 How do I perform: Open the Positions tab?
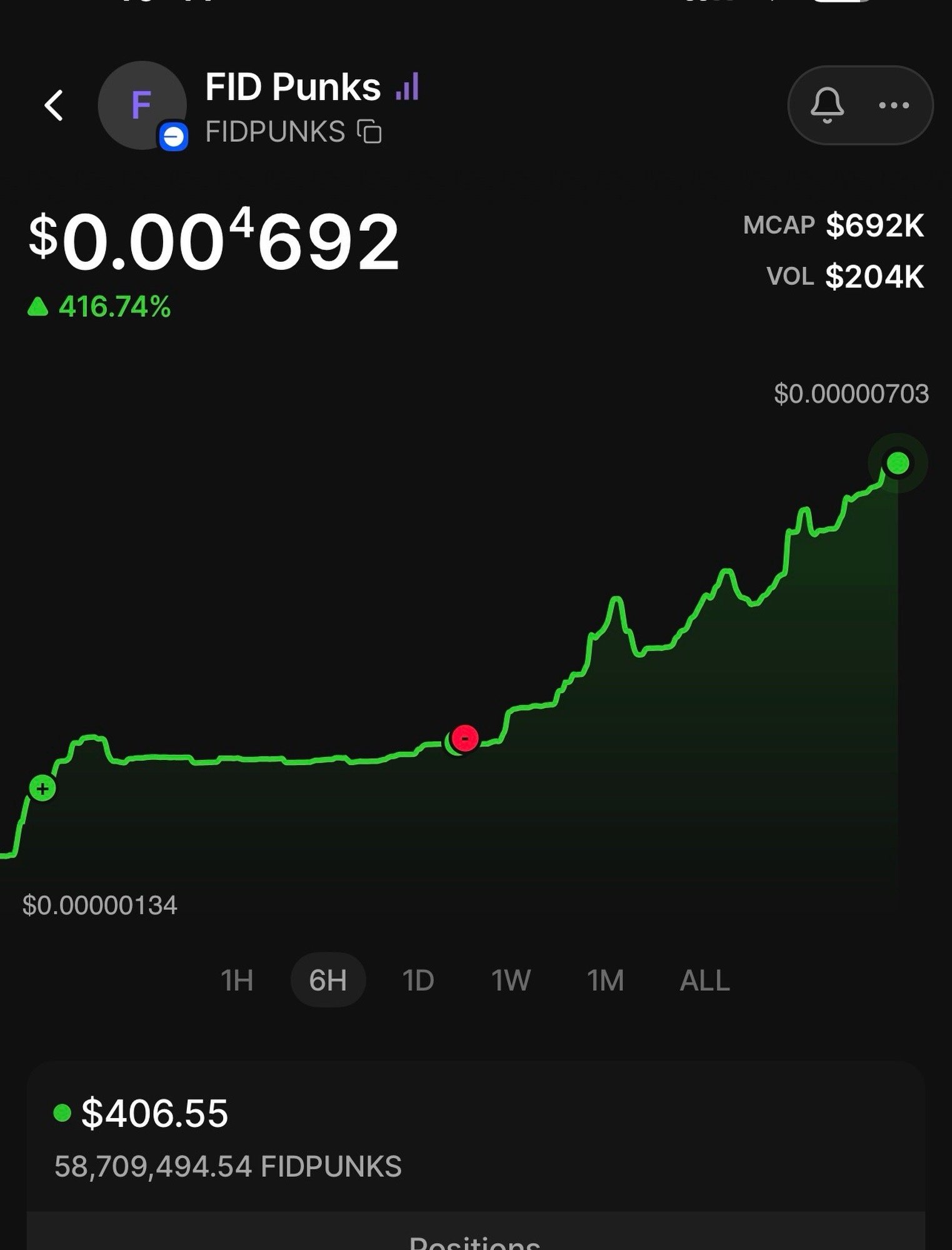(x=475, y=1241)
